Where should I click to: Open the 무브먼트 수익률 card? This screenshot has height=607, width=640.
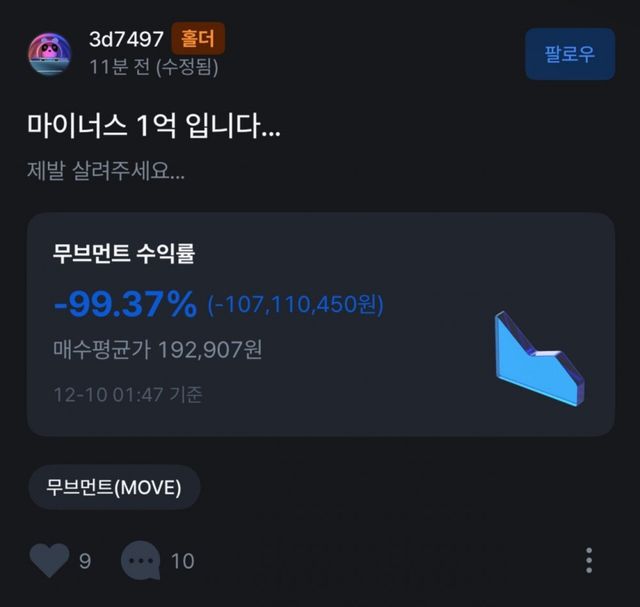(x=321, y=325)
